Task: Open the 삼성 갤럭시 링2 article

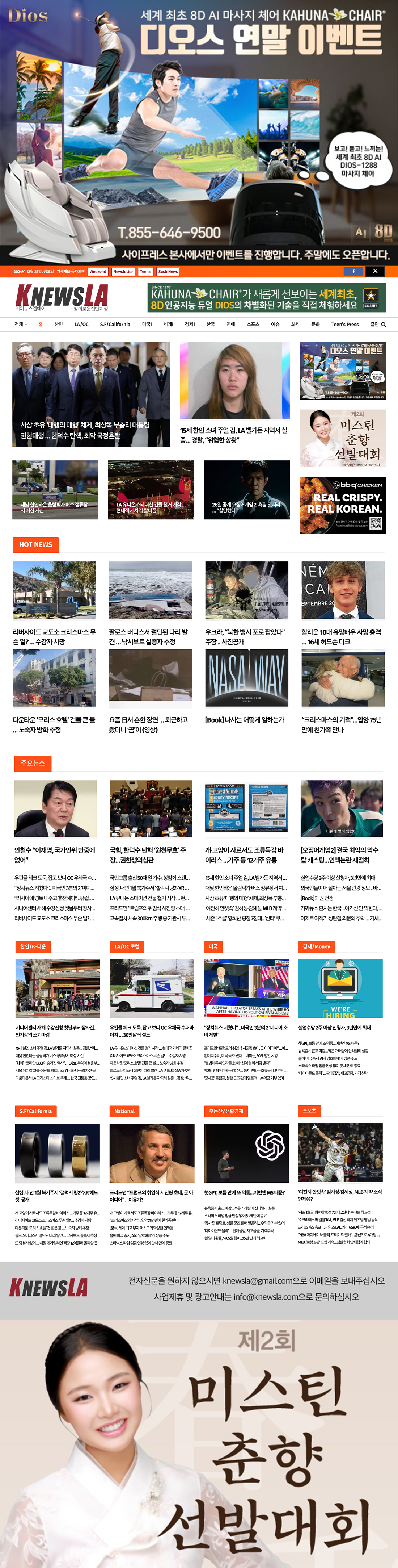Action: click(56, 1196)
